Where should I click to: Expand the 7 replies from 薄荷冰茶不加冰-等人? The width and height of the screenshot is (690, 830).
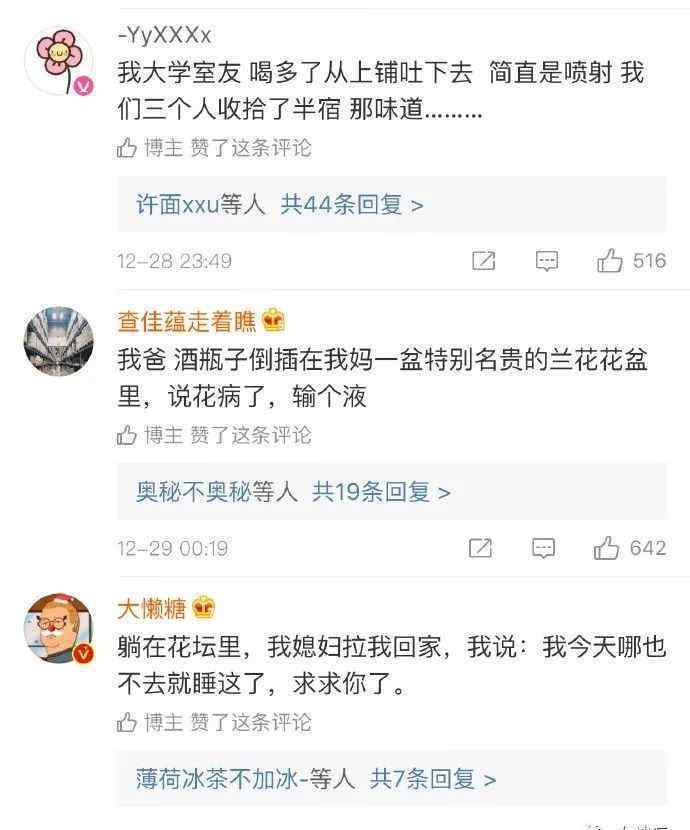[x=316, y=778]
